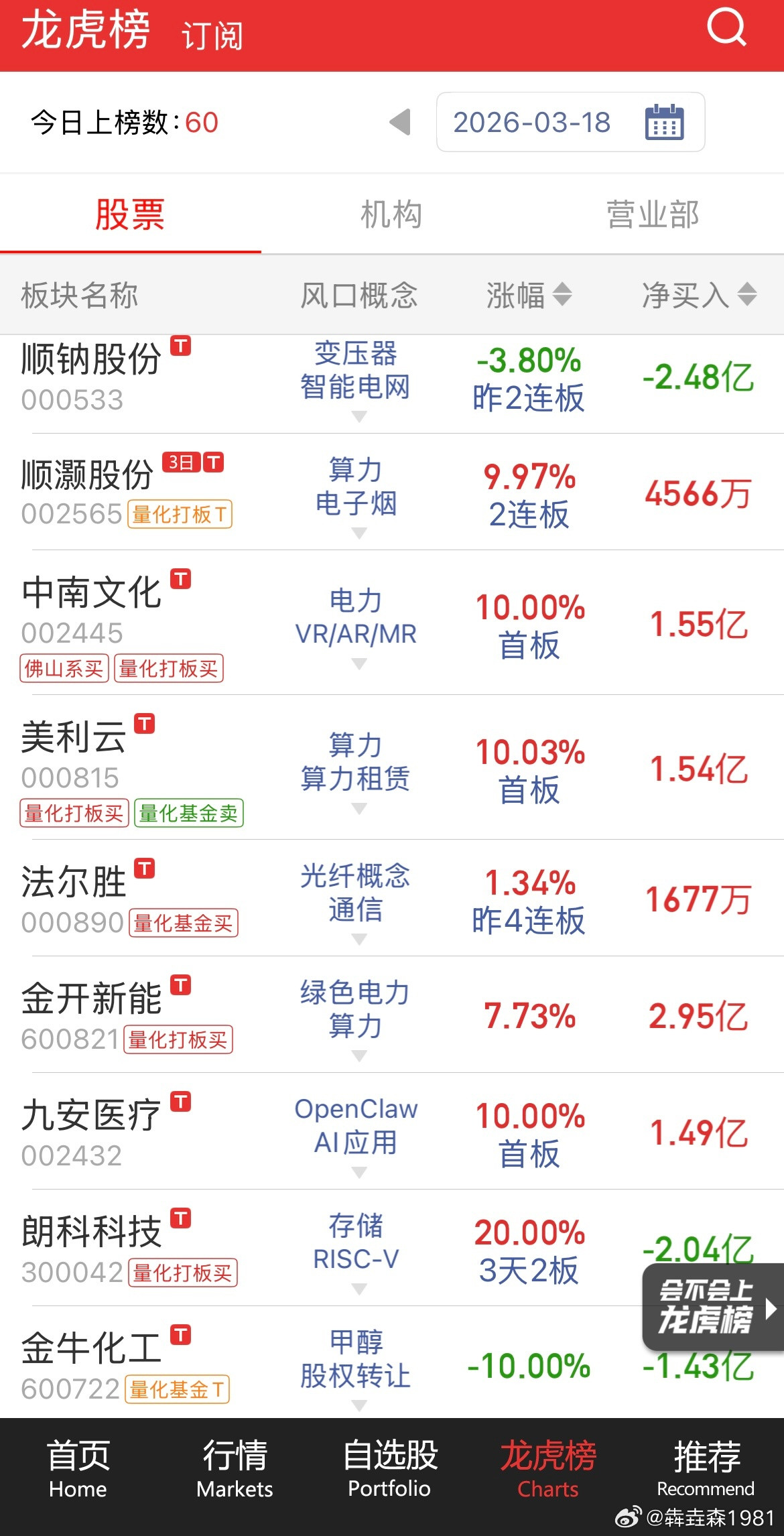The image size is (784, 1536).
Task: Select the date field showing 2026-03-18
Action: [x=531, y=122]
